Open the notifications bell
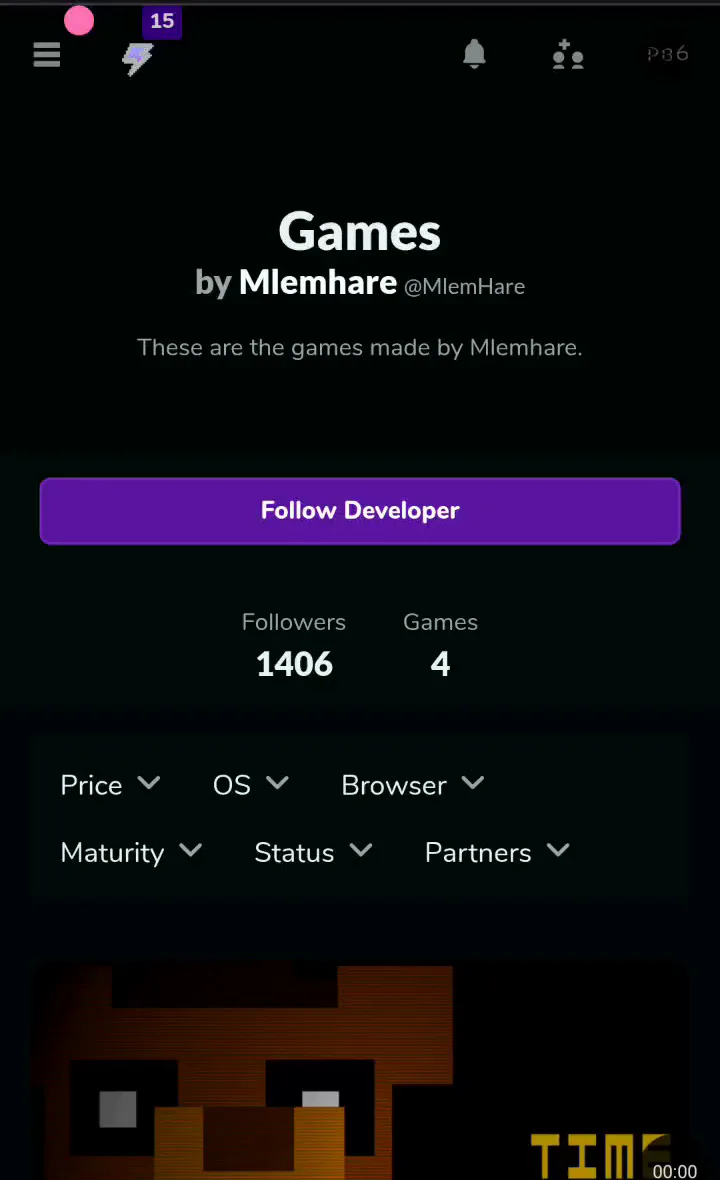 [474, 55]
